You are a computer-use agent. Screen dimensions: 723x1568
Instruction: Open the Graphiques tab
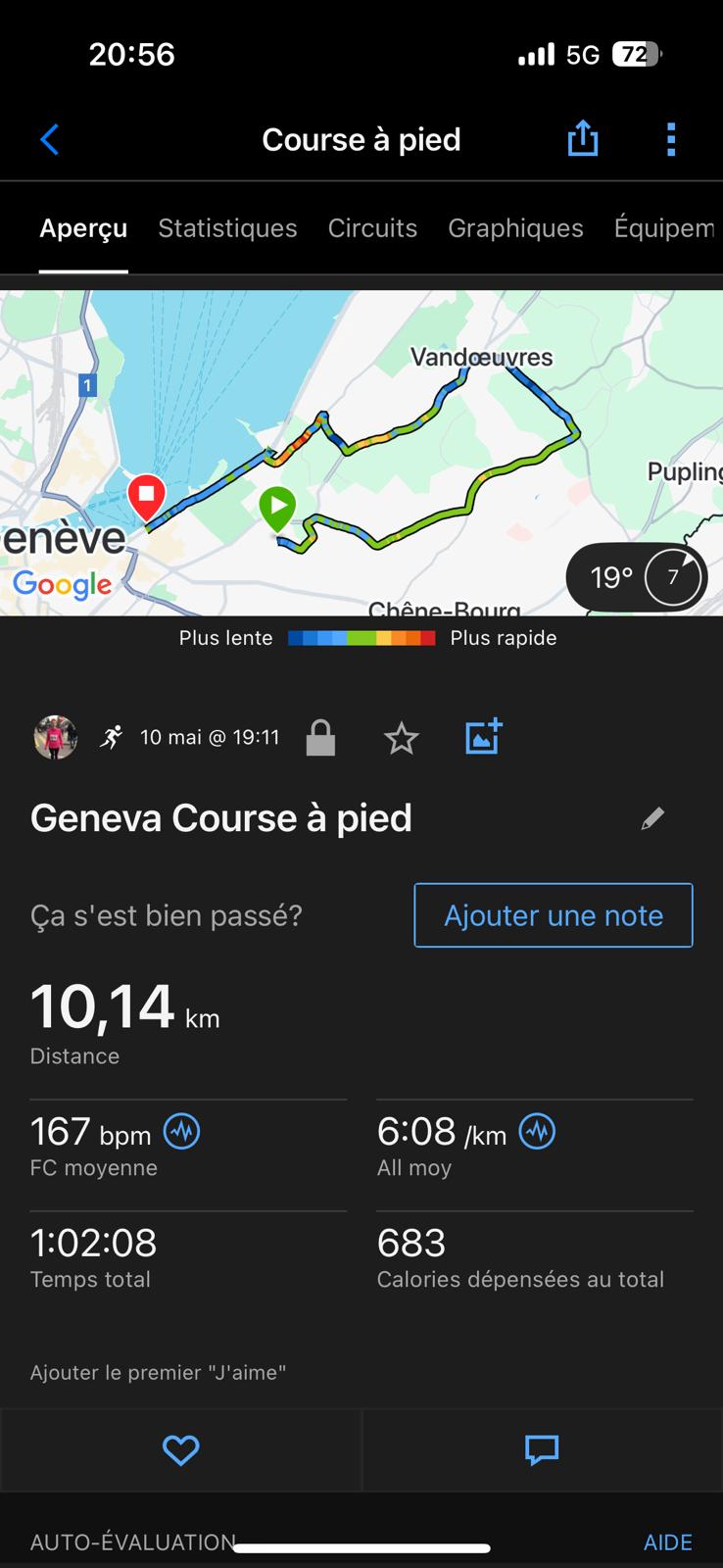[515, 228]
